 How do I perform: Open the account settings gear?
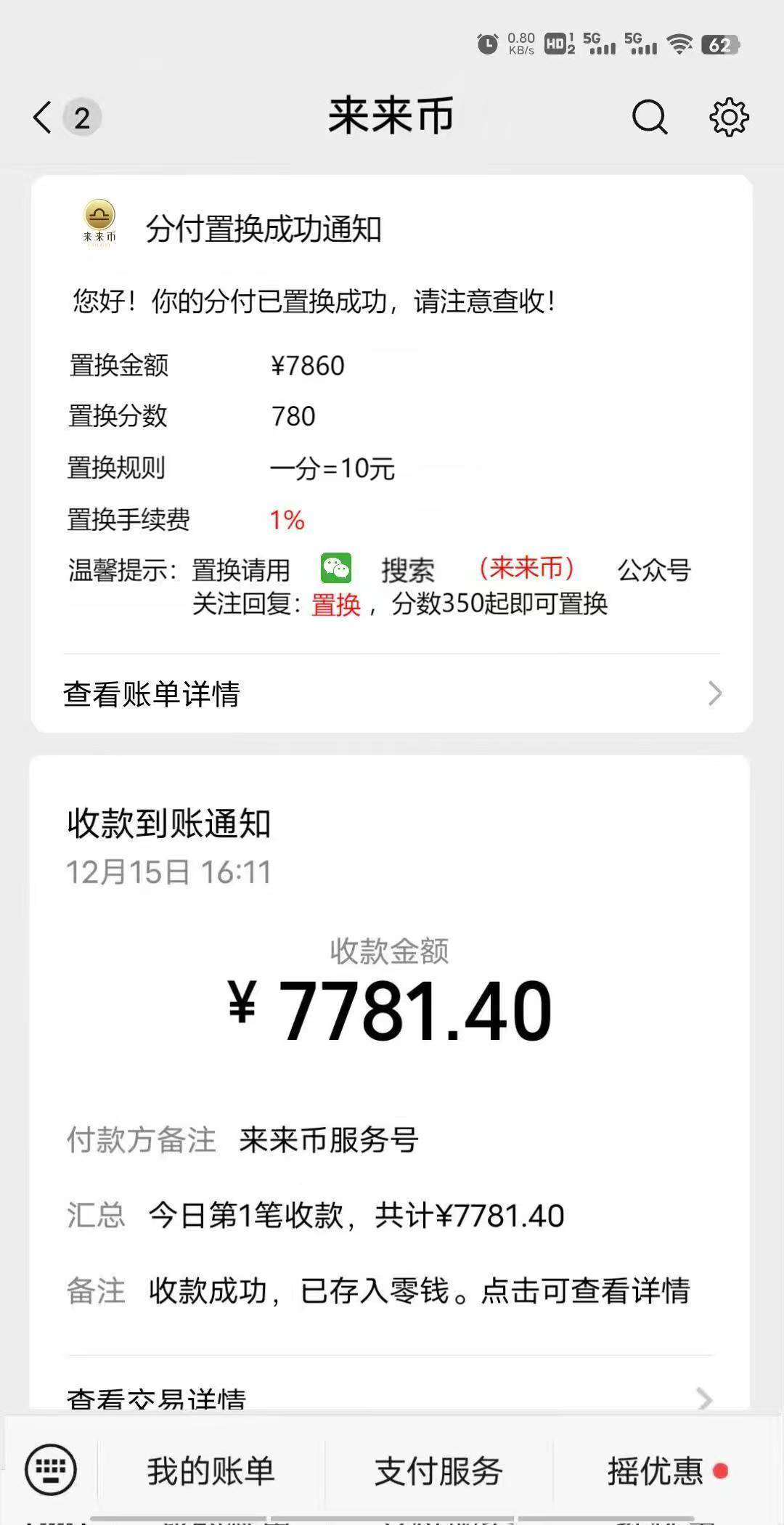tap(728, 118)
